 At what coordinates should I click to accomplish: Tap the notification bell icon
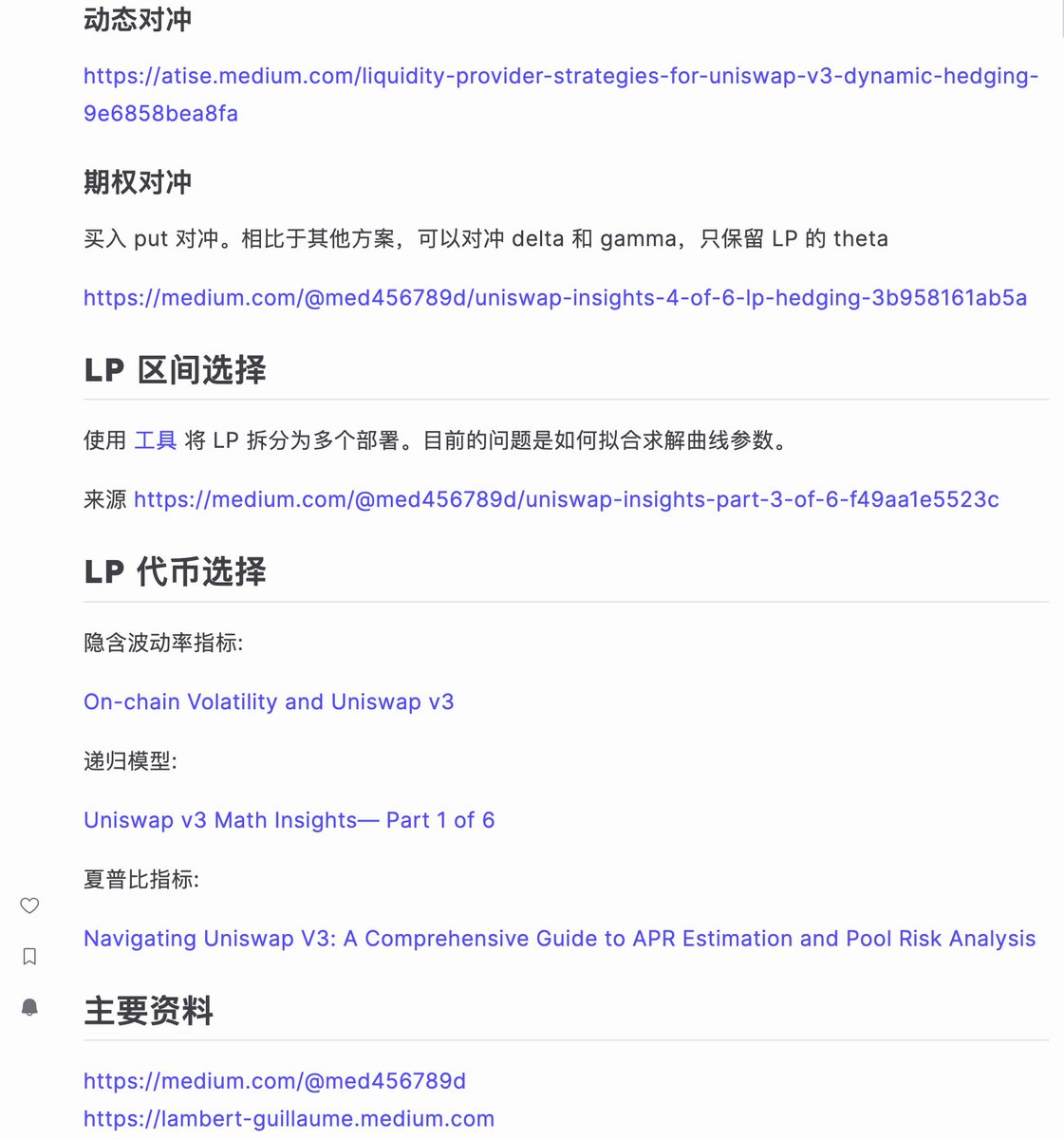29,1007
